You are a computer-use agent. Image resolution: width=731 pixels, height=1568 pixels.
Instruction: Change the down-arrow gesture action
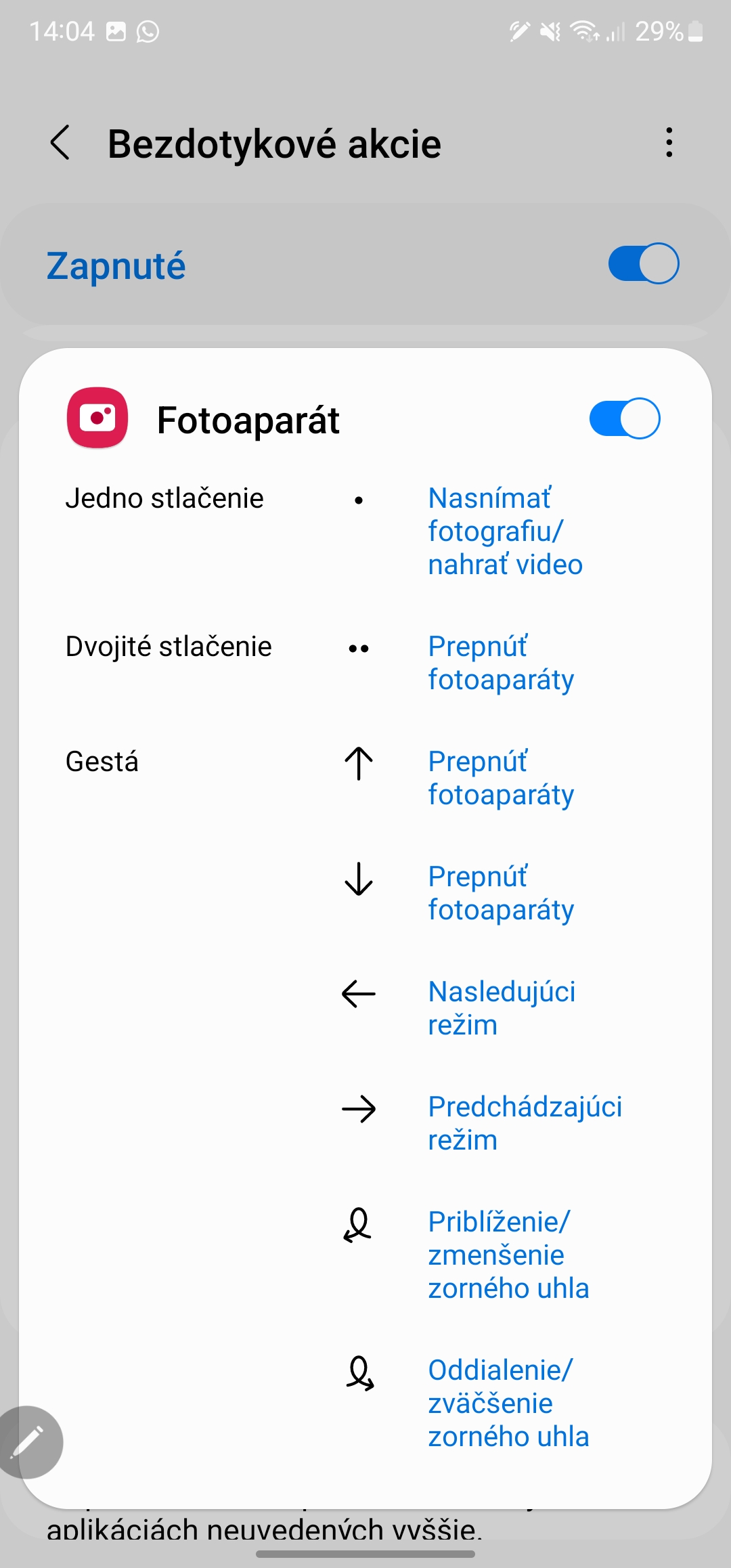(501, 893)
